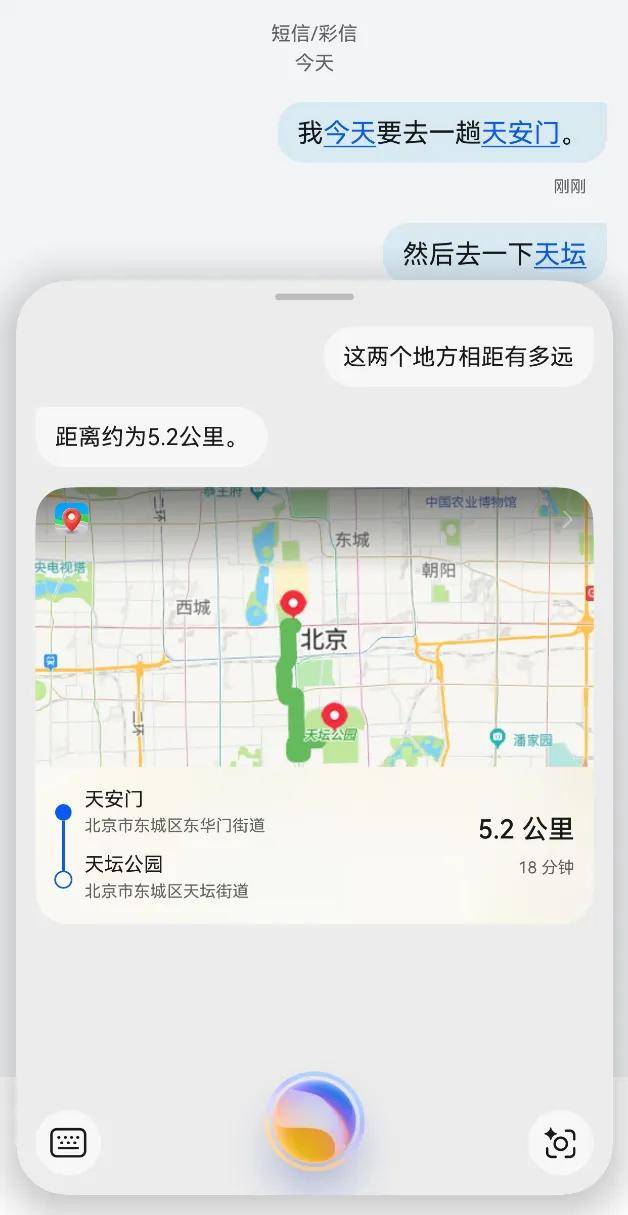
Task: Open the 天安门 link in the message
Action: coord(520,133)
